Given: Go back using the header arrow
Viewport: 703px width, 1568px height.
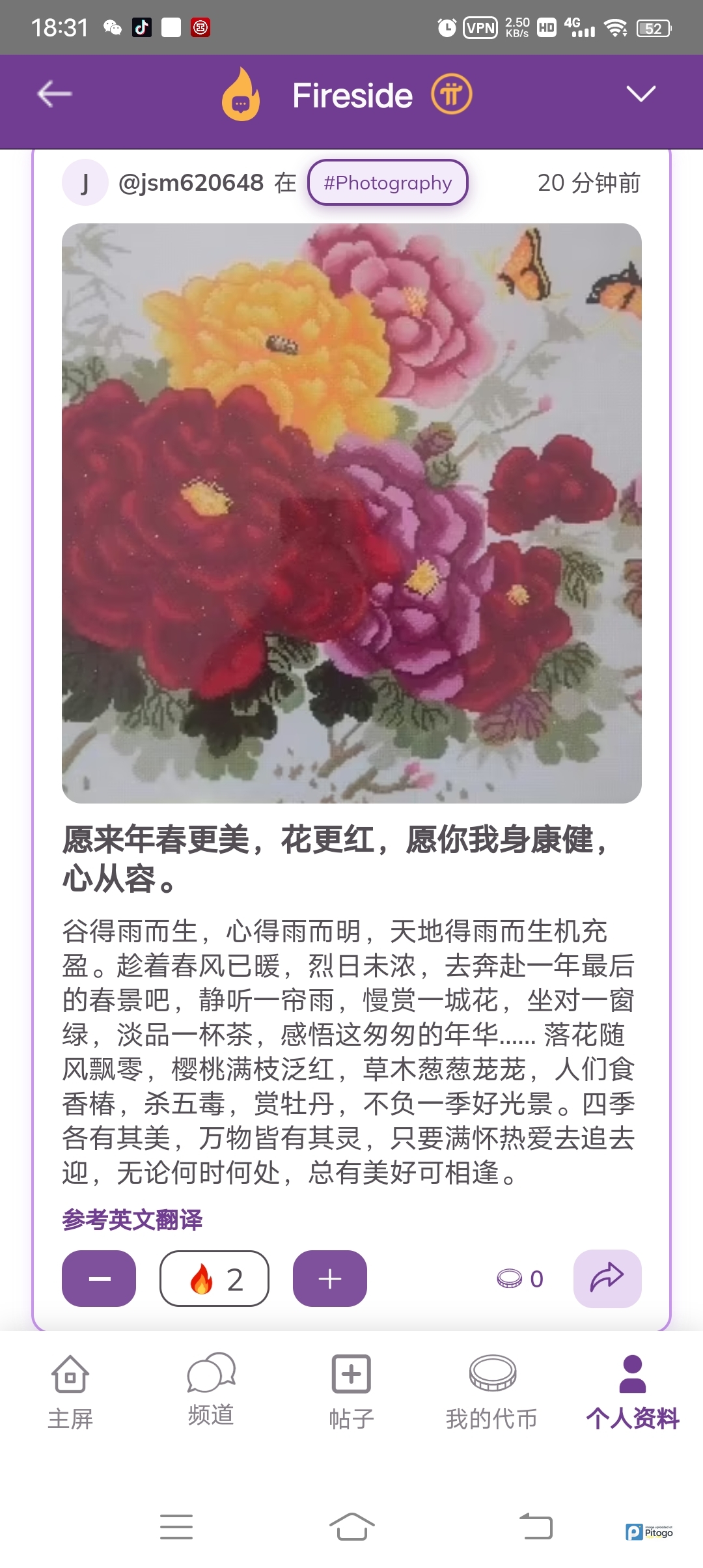Looking at the screenshot, I should click(x=55, y=94).
